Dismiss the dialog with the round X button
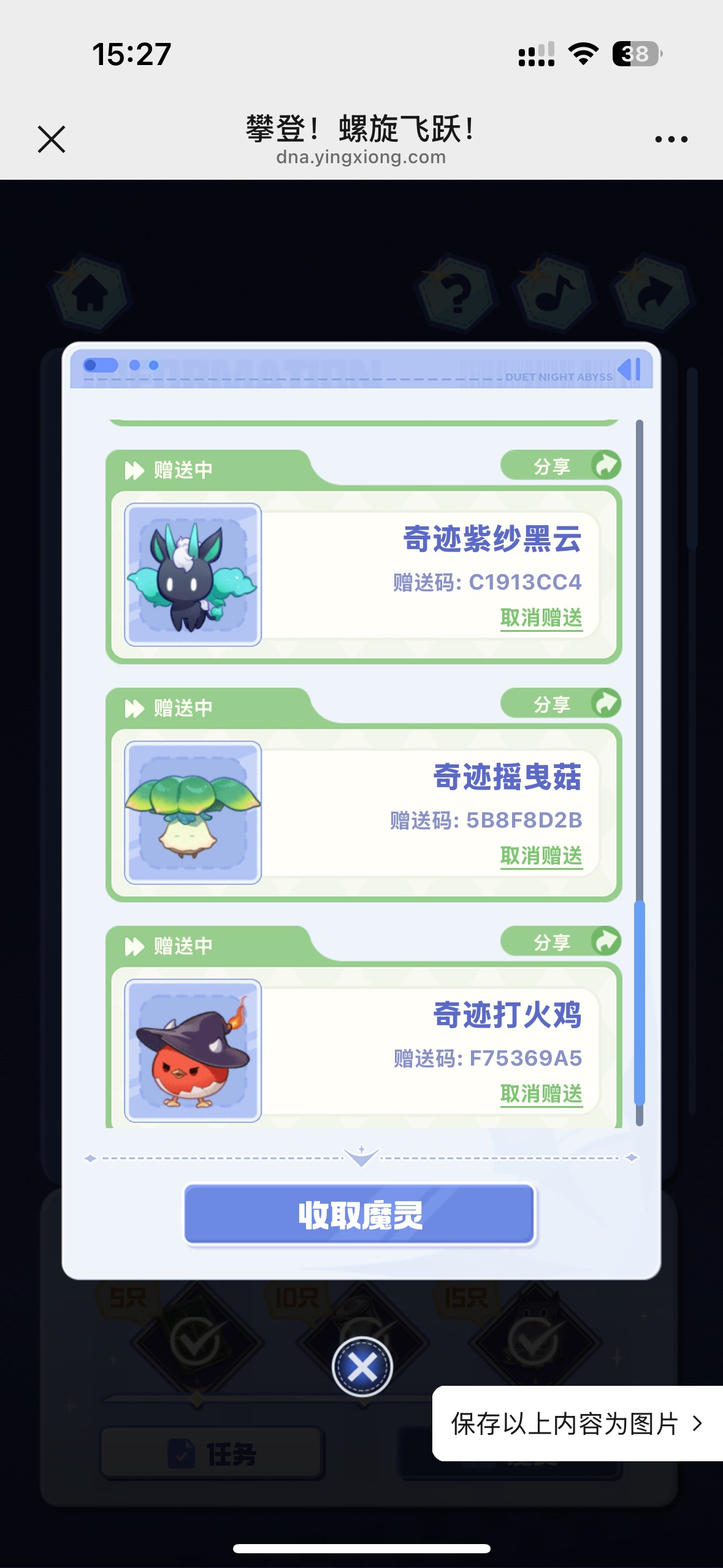The width and height of the screenshot is (723, 1568). (362, 1367)
